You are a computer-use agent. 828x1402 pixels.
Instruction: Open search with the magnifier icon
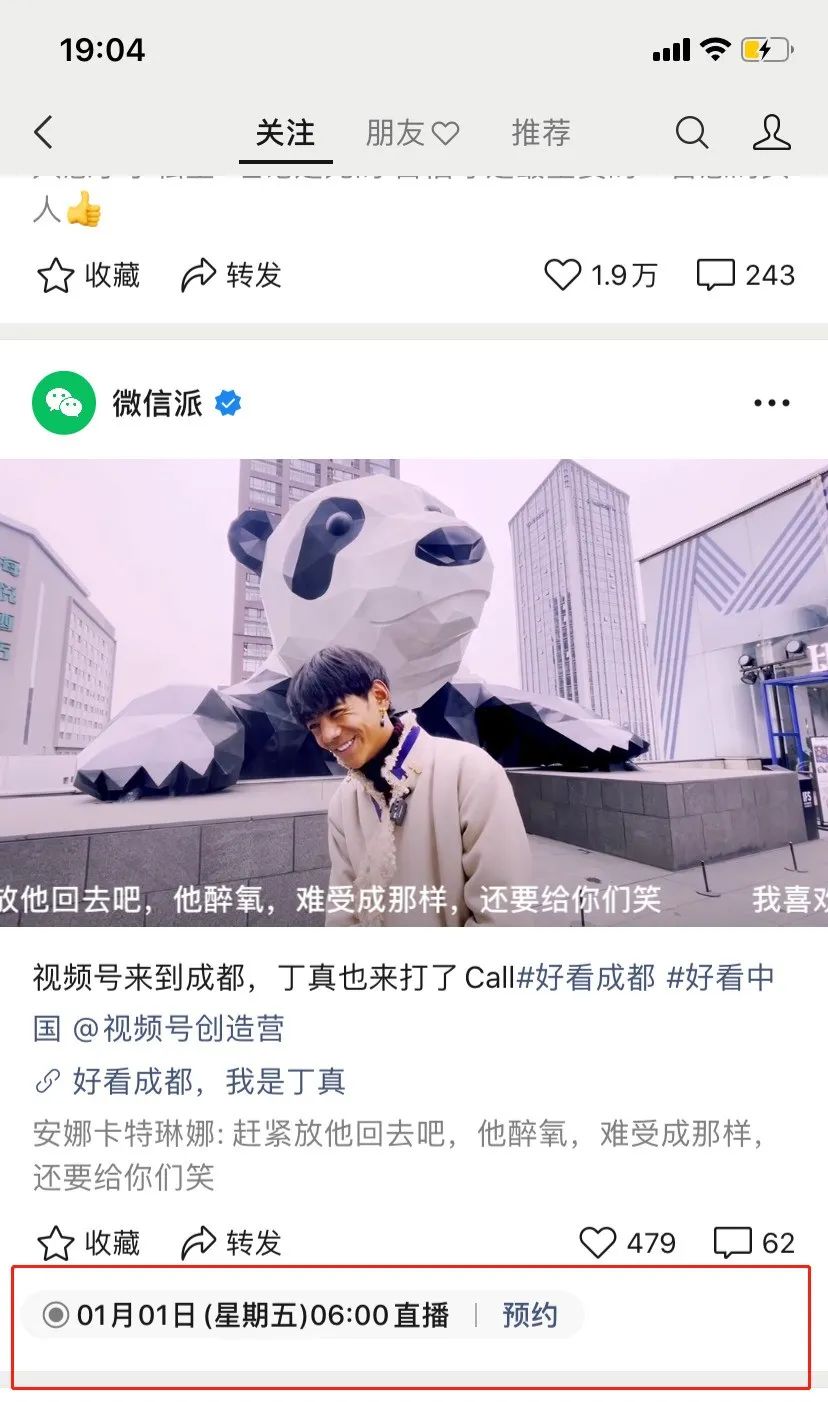coord(691,133)
